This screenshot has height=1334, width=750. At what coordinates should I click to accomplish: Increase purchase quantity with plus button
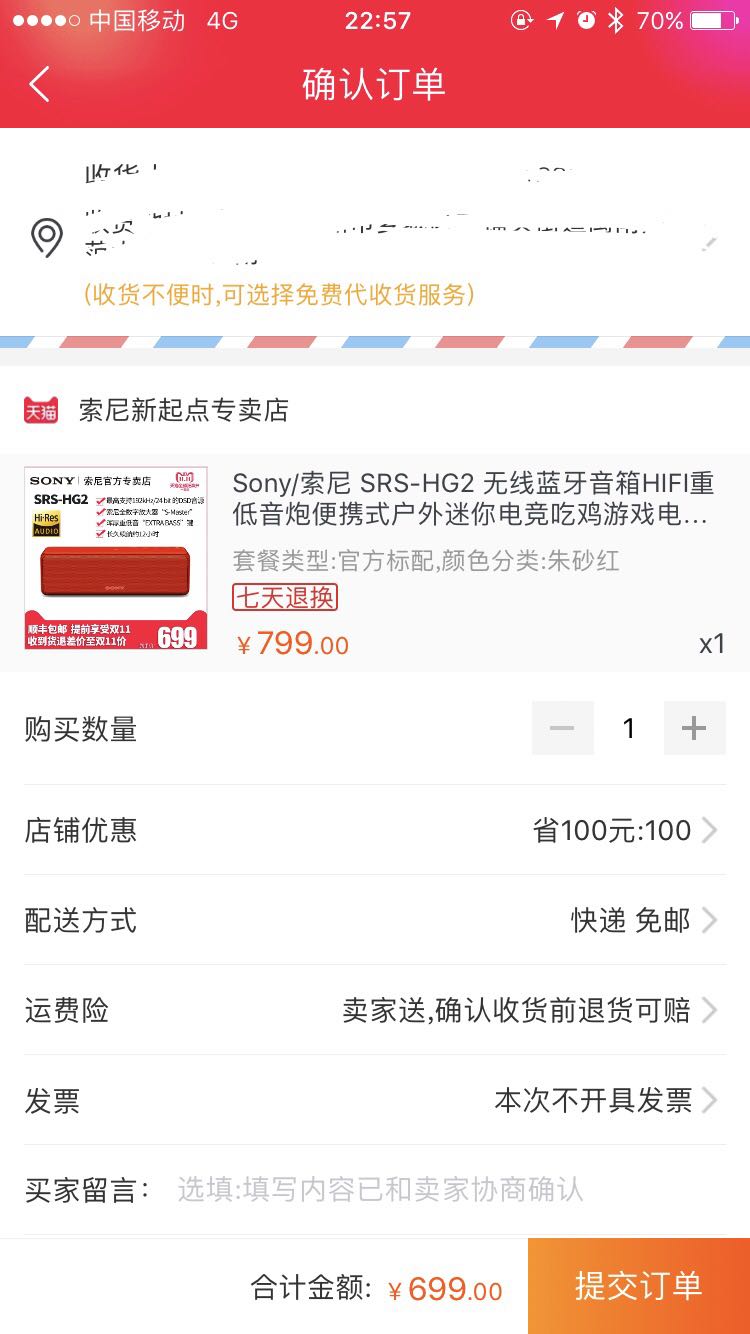[x=694, y=728]
